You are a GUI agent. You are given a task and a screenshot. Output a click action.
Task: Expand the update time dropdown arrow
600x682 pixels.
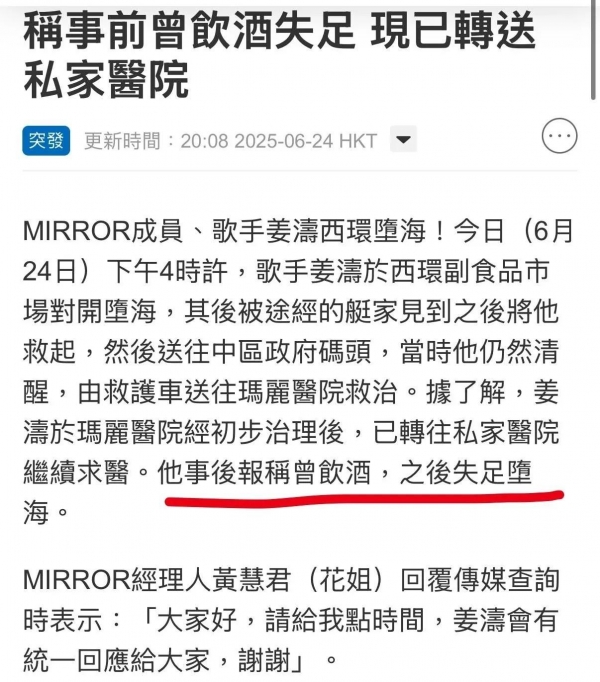coord(402,140)
